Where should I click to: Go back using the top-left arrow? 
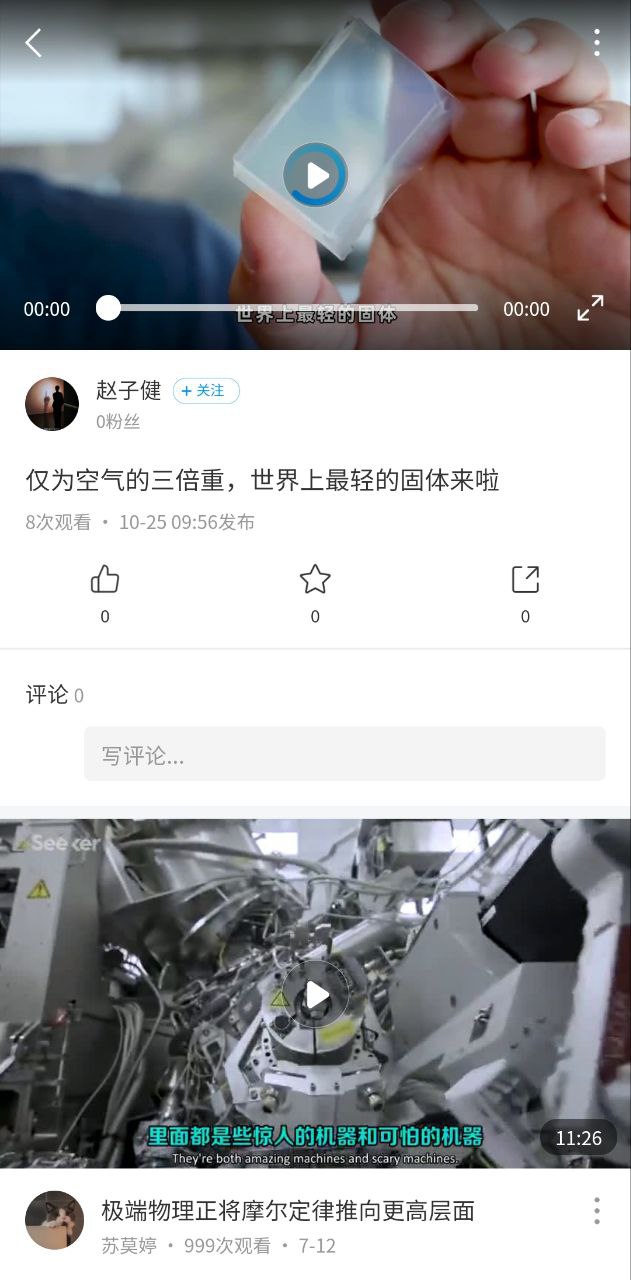coord(34,43)
